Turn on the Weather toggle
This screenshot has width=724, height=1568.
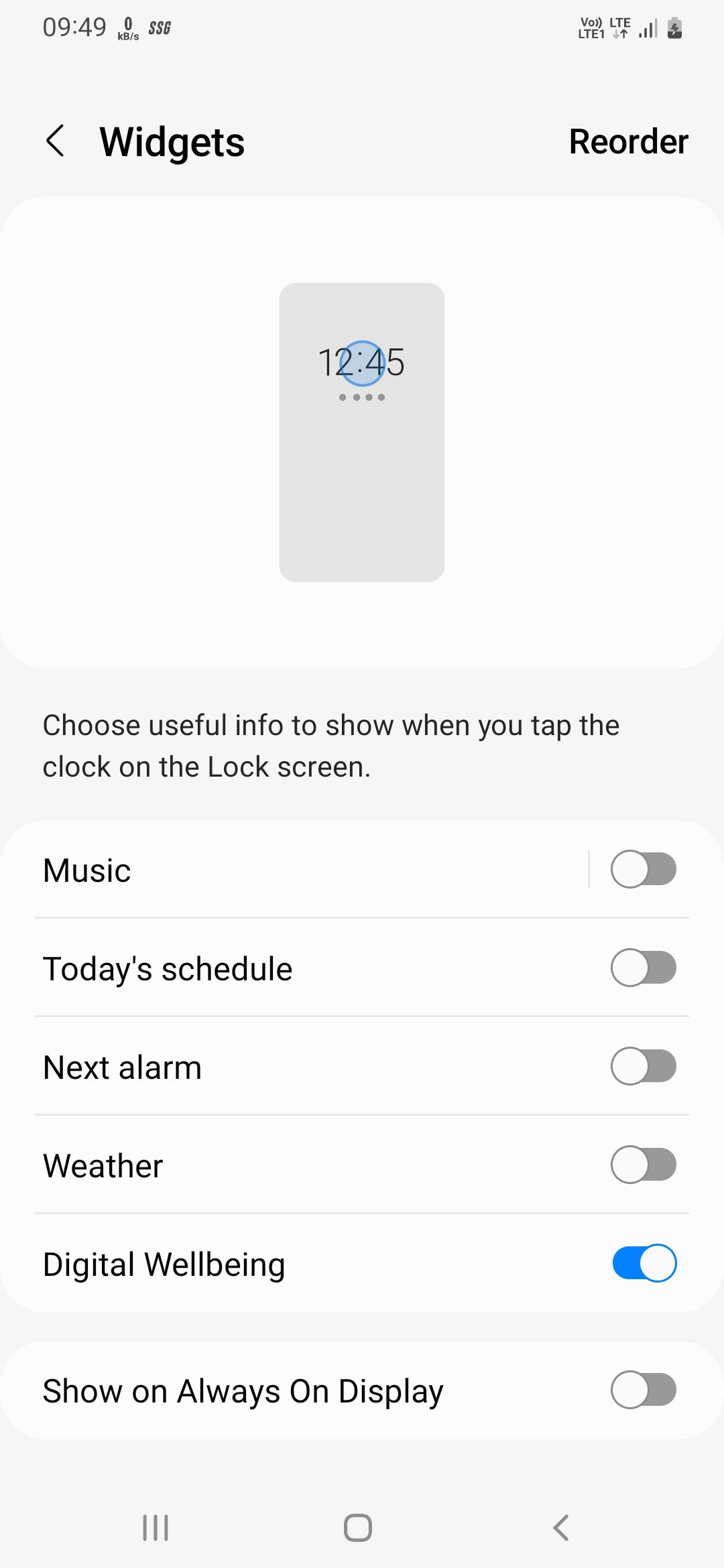click(x=644, y=1165)
